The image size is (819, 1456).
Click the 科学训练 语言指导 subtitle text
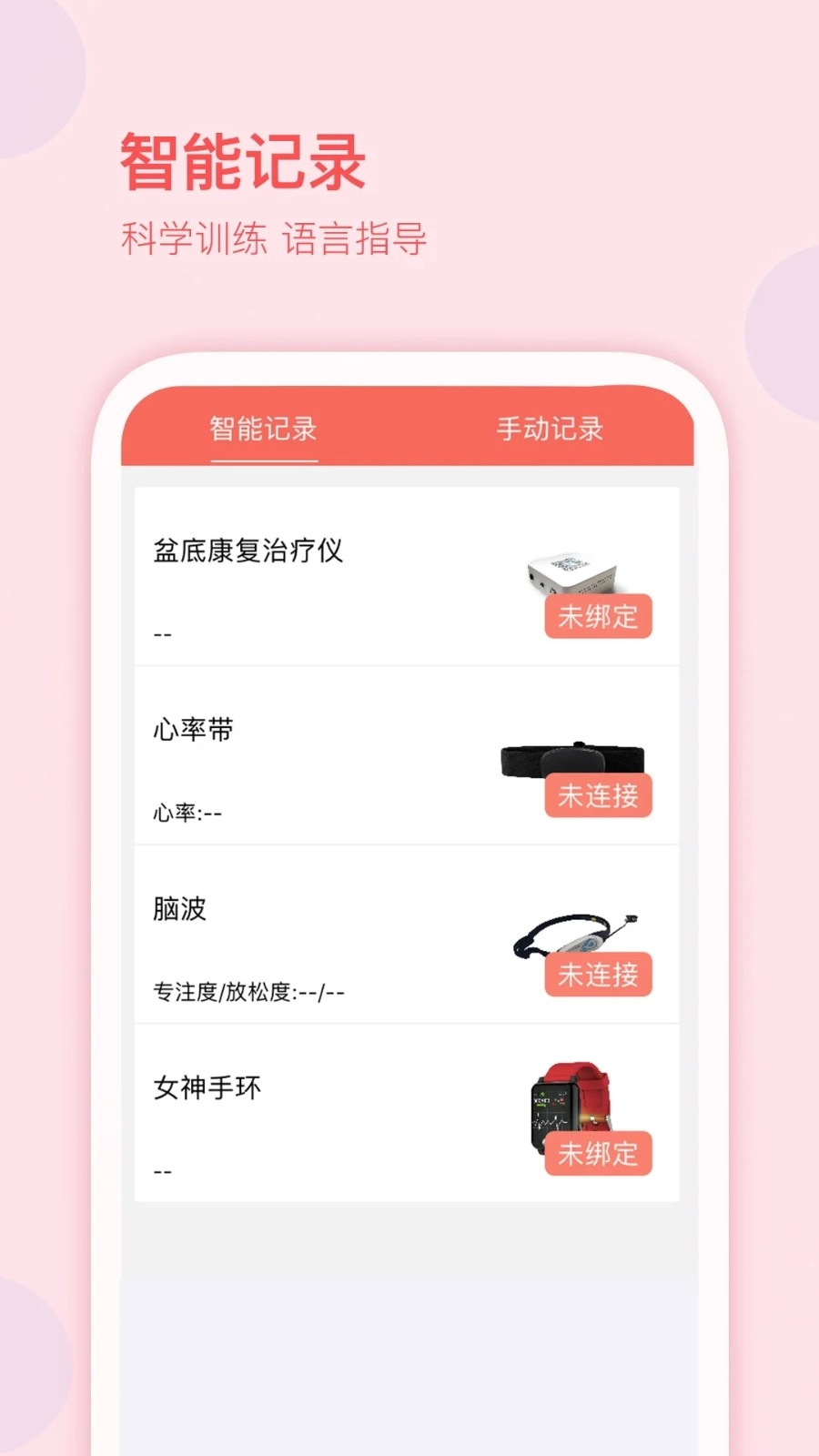[x=278, y=238]
